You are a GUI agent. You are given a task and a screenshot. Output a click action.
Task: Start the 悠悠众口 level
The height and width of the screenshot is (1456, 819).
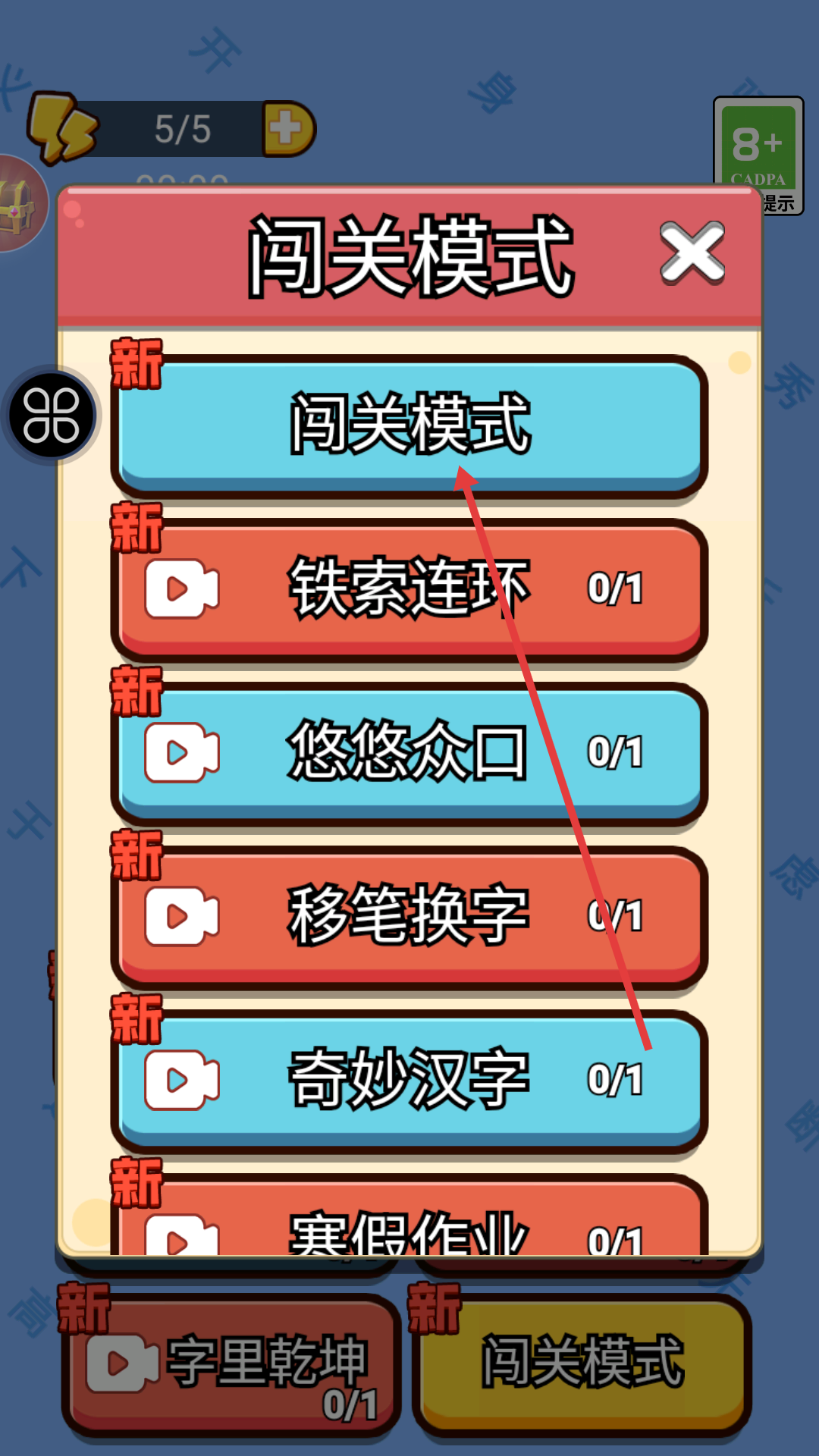(409, 752)
